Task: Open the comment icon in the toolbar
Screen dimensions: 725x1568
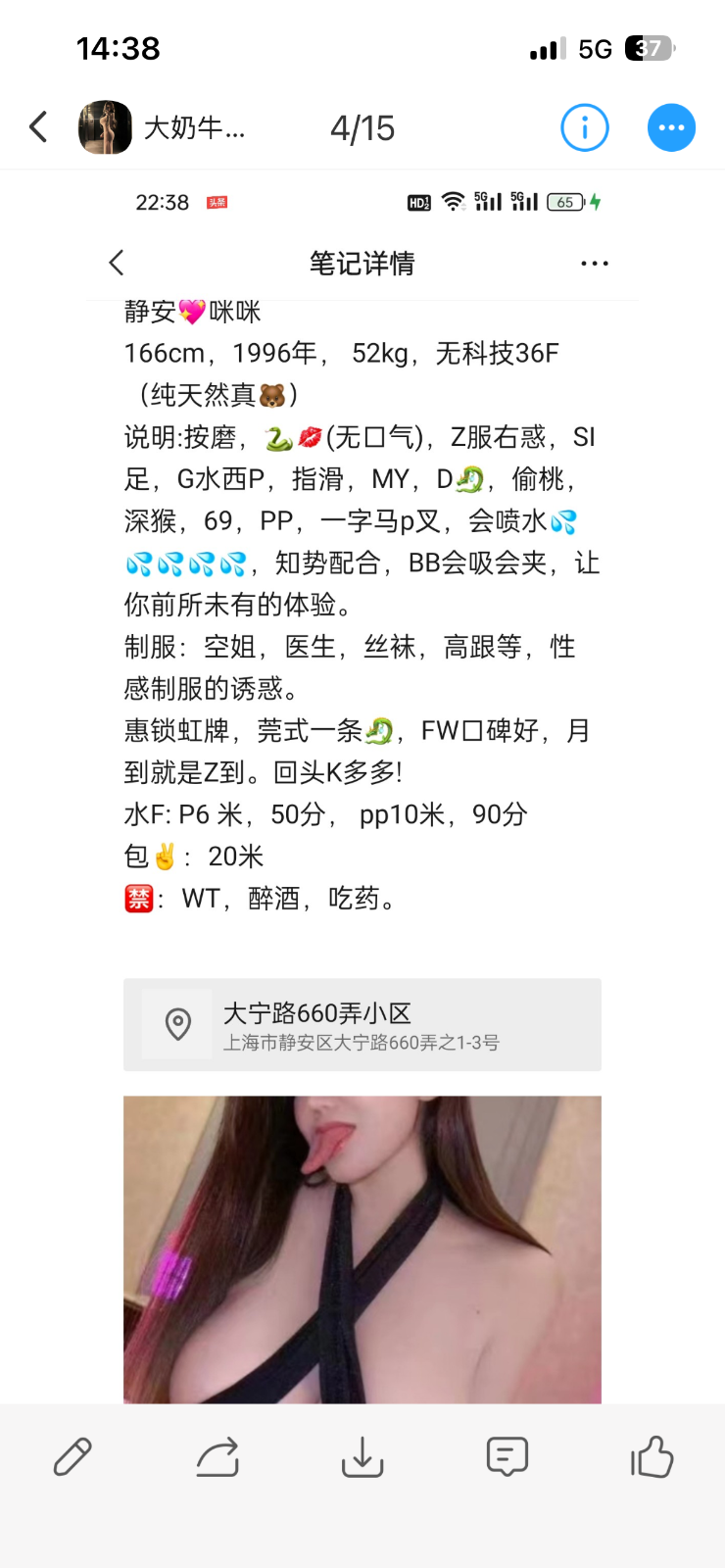Action: (507, 1457)
